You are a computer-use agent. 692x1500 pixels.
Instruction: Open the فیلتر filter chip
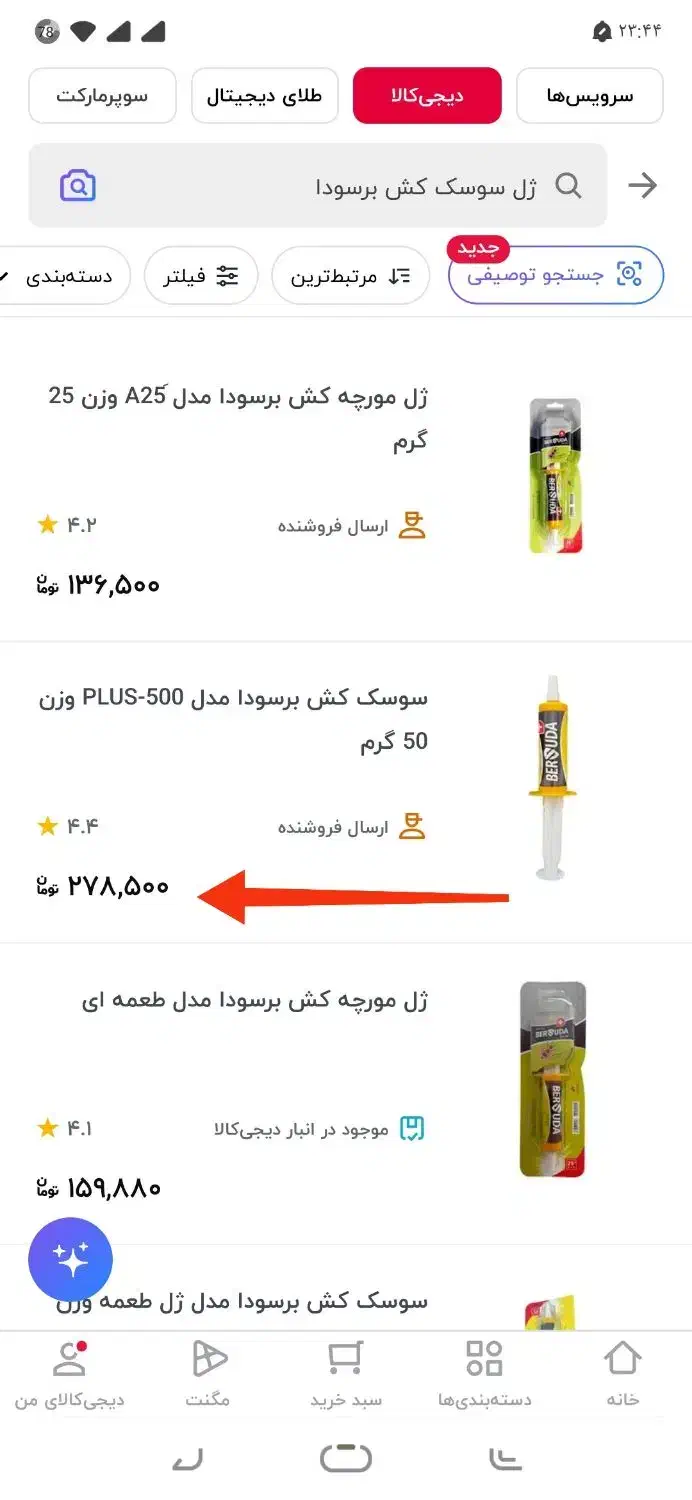(201, 276)
